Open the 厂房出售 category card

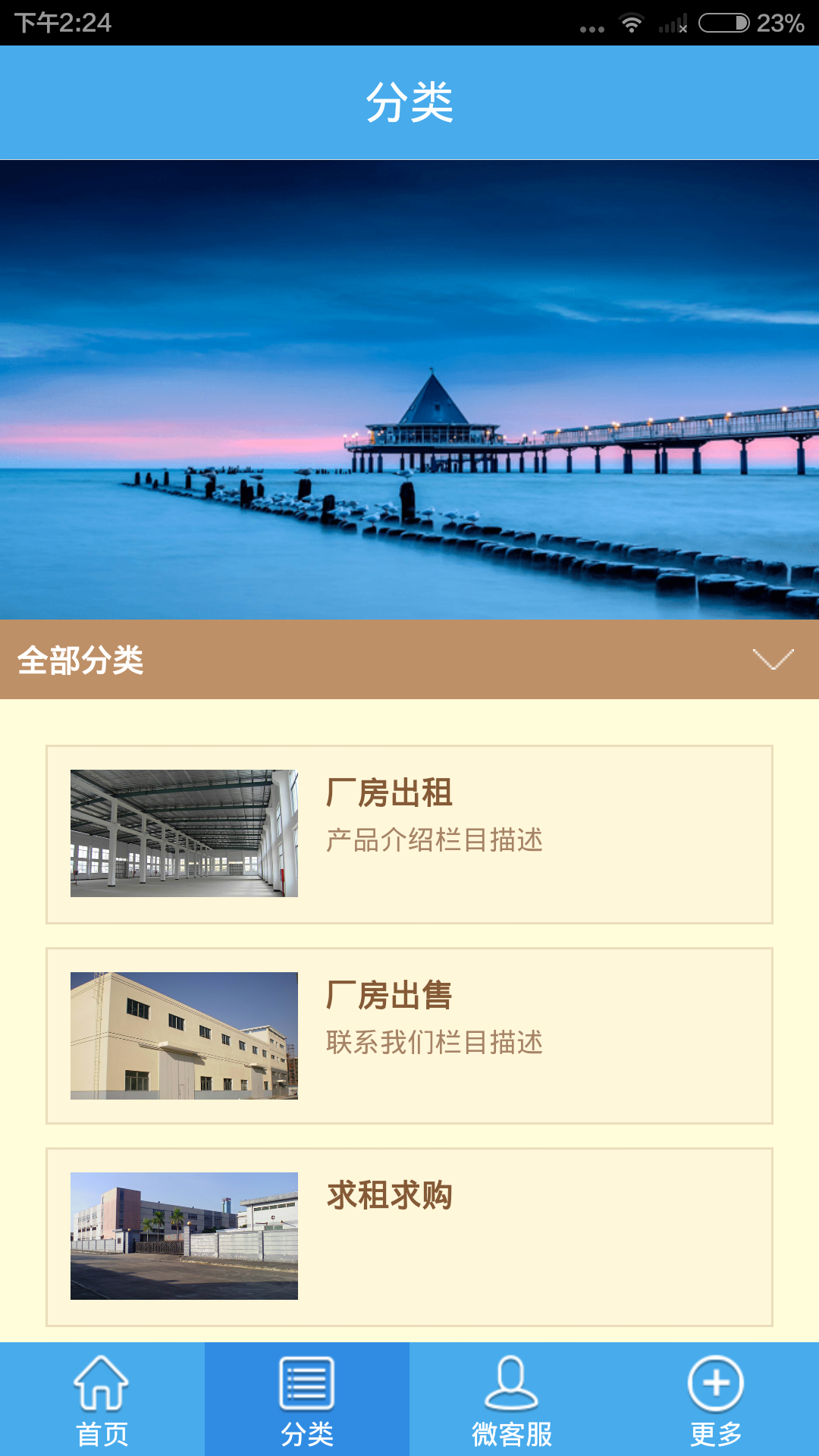[409, 1036]
